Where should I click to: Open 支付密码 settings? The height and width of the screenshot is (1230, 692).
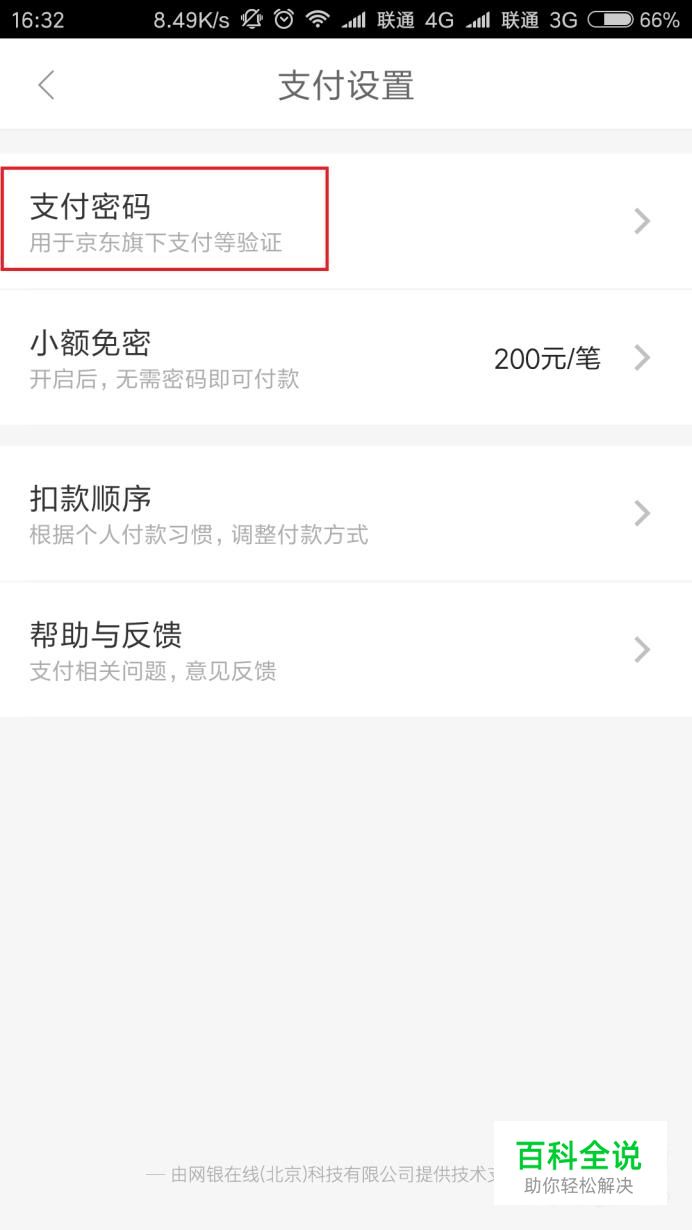346,221
